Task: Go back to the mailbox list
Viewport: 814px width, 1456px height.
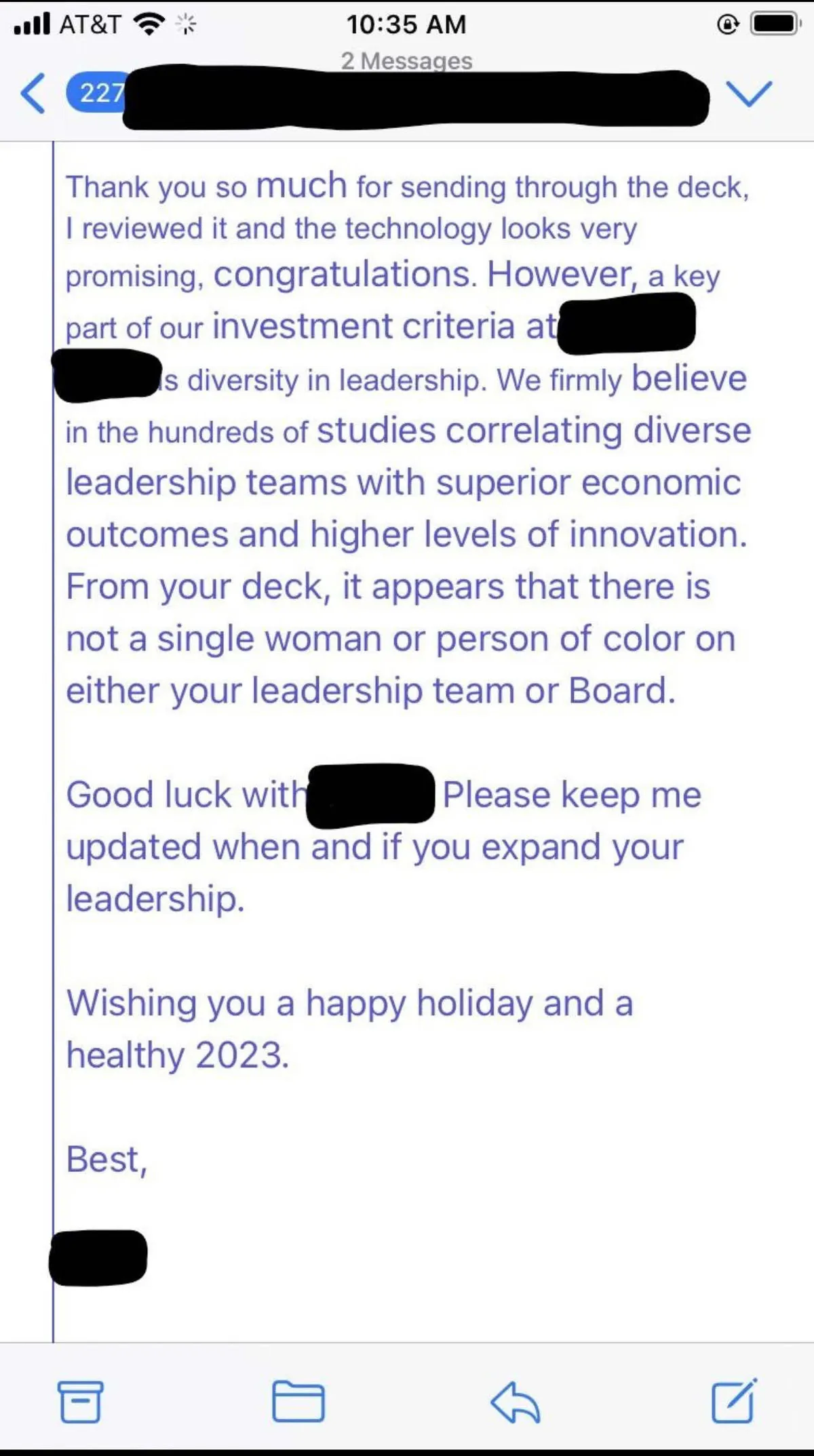Action: [x=34, y=93]
